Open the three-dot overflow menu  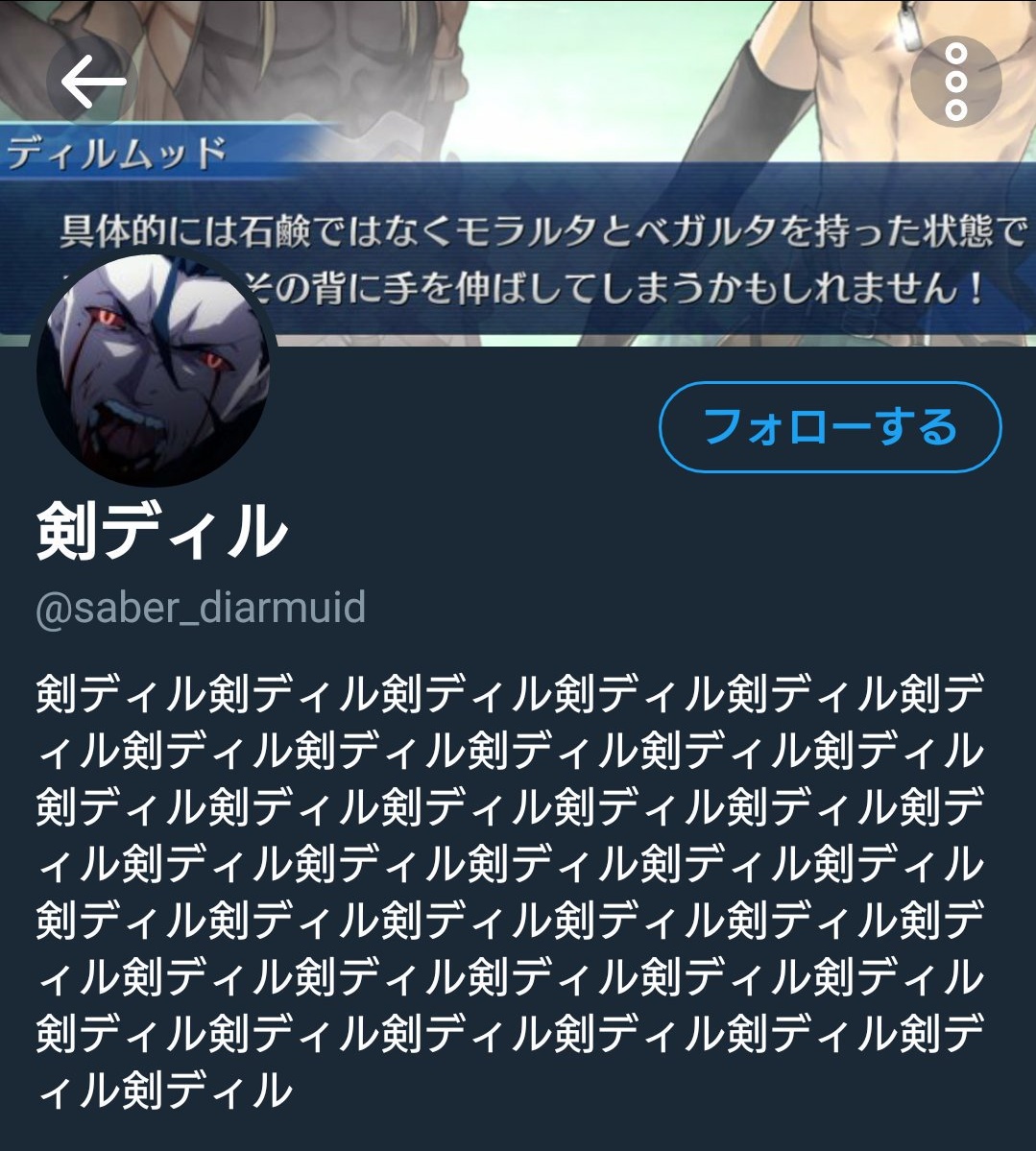(x=955, y=82)
